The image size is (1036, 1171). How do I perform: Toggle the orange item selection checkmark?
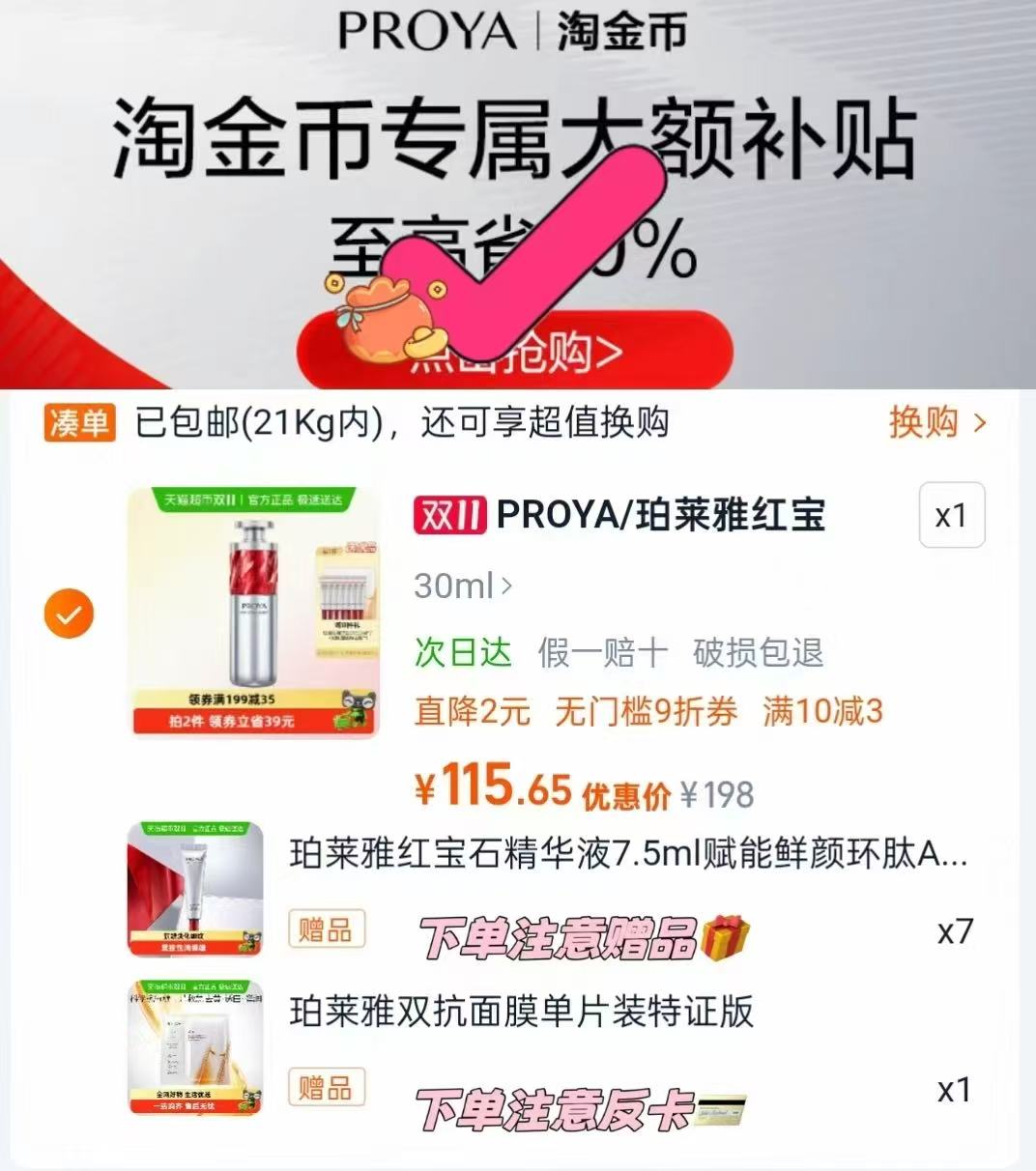coord(68,614)
